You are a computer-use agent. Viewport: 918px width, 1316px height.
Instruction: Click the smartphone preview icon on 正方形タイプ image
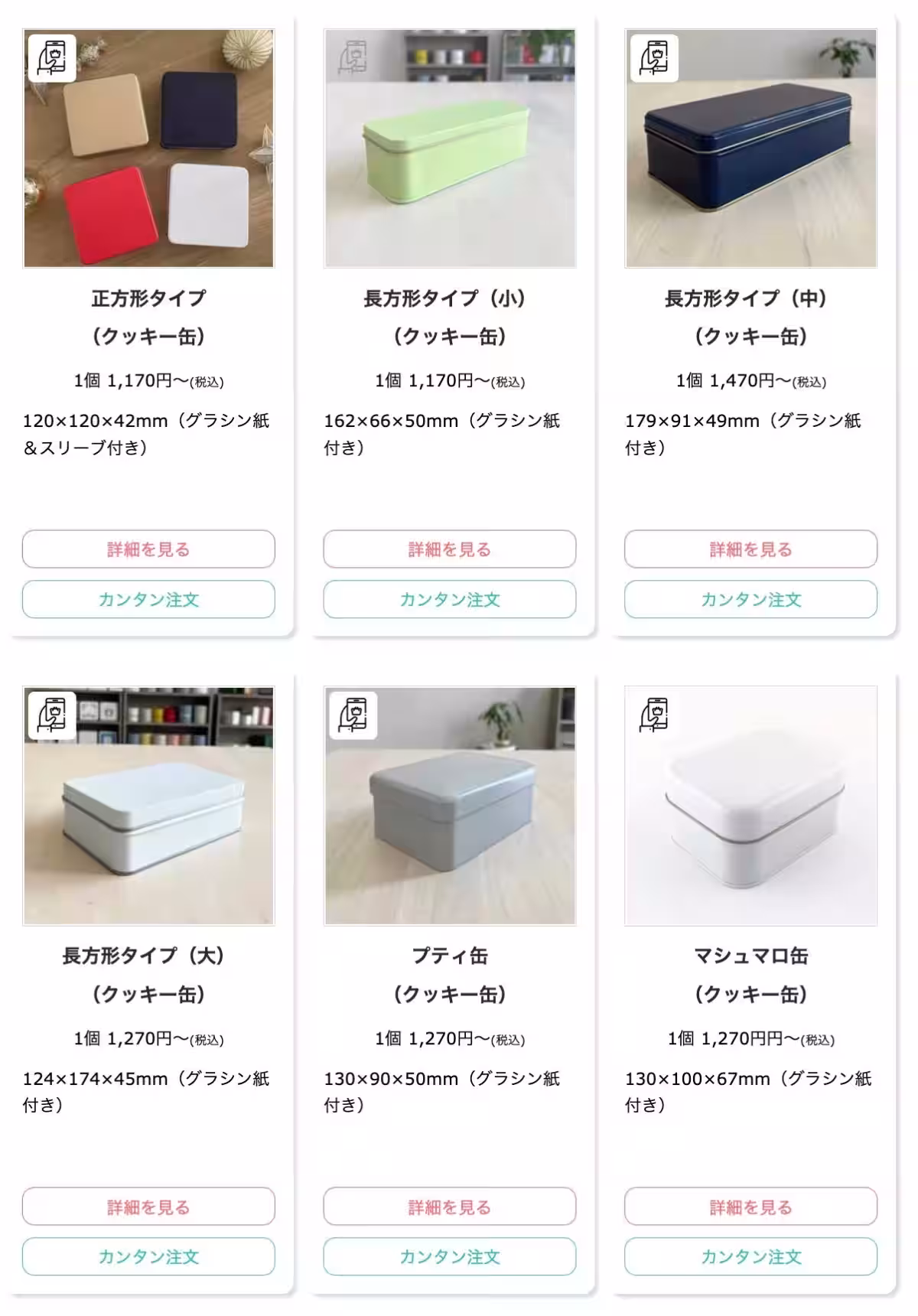point(51,54)
